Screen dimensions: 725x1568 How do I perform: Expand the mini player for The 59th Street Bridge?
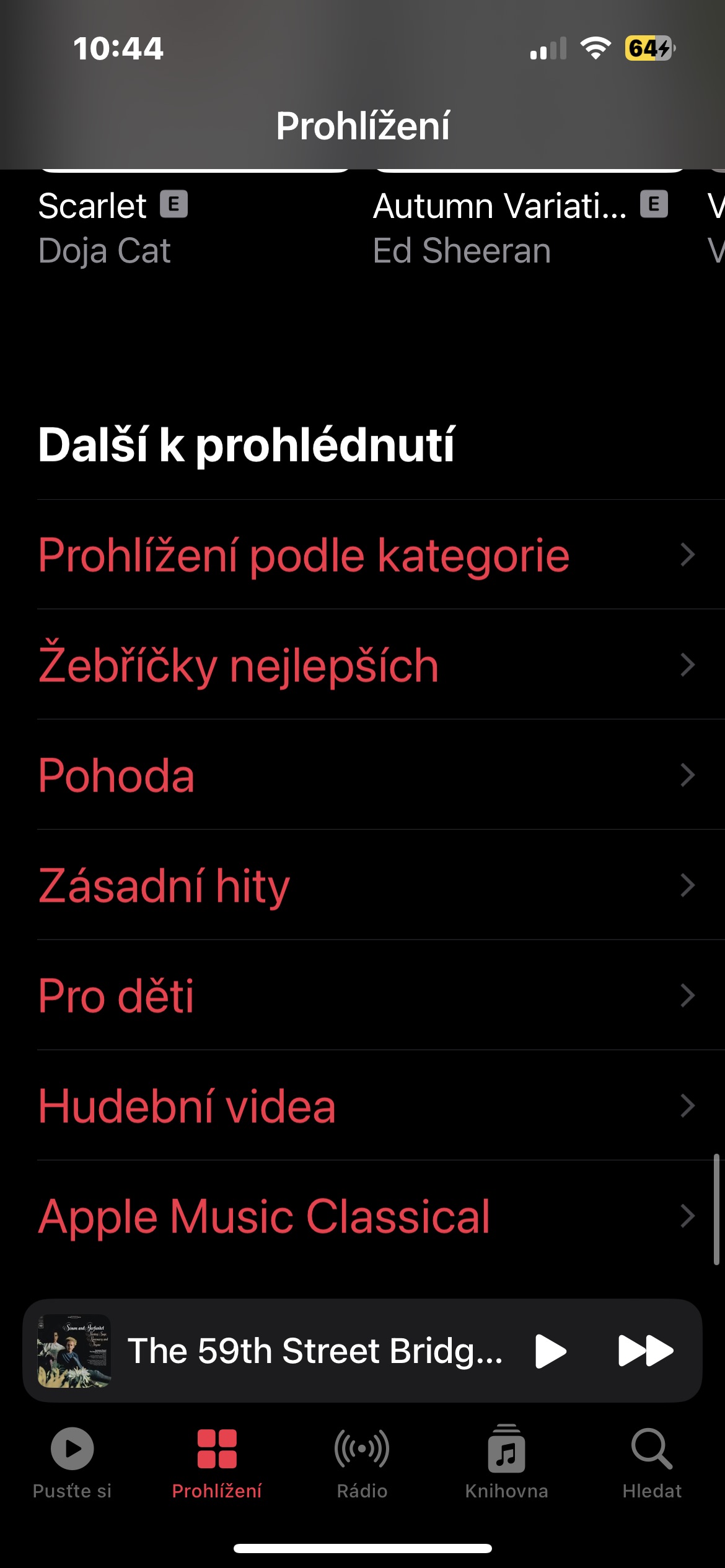(x=315, y=1351)
